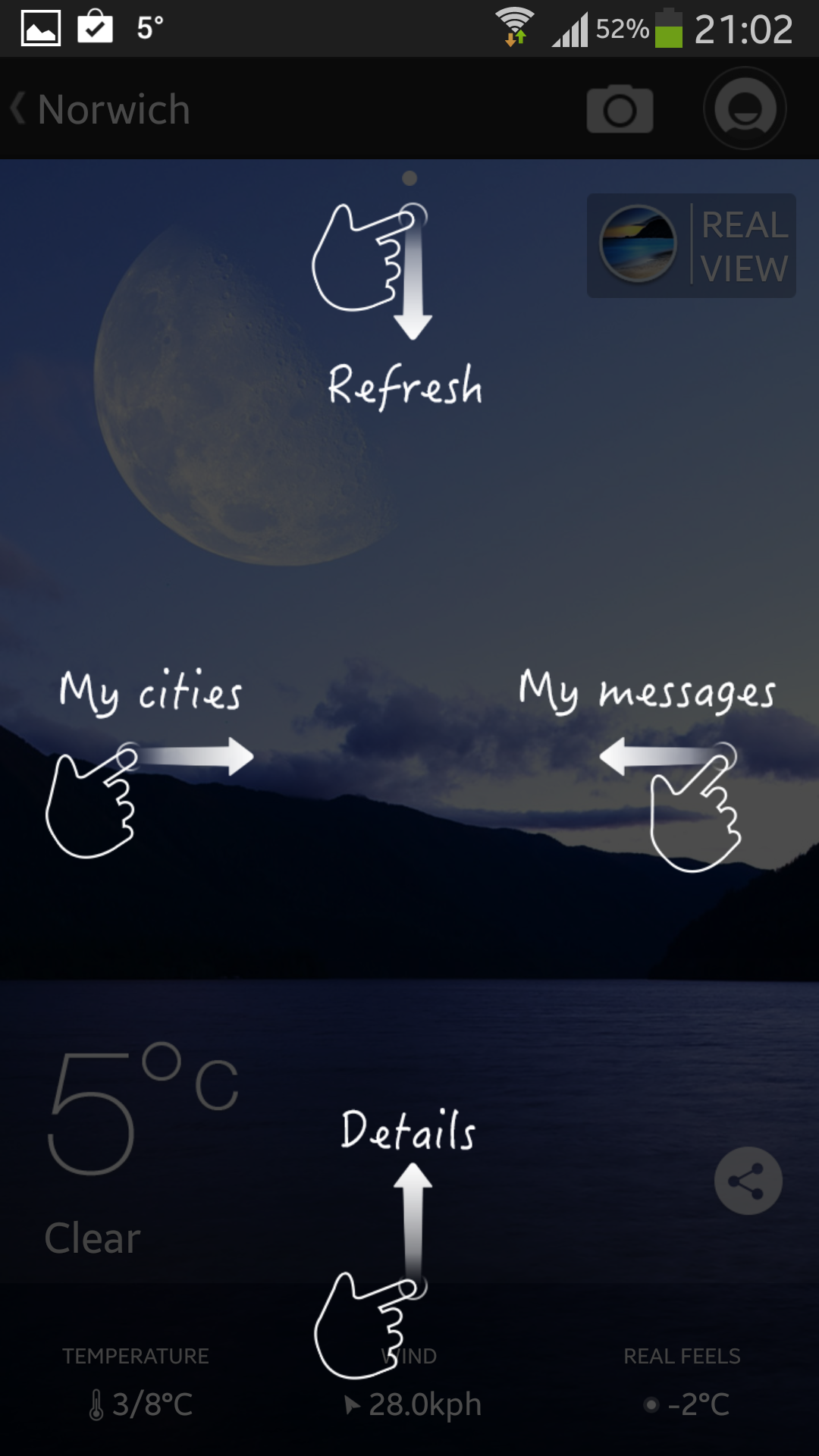Image resolution: width=819 pixels, height=1456 pixels.
Task: Open the user profile avatar
Action: click(745, 109)
